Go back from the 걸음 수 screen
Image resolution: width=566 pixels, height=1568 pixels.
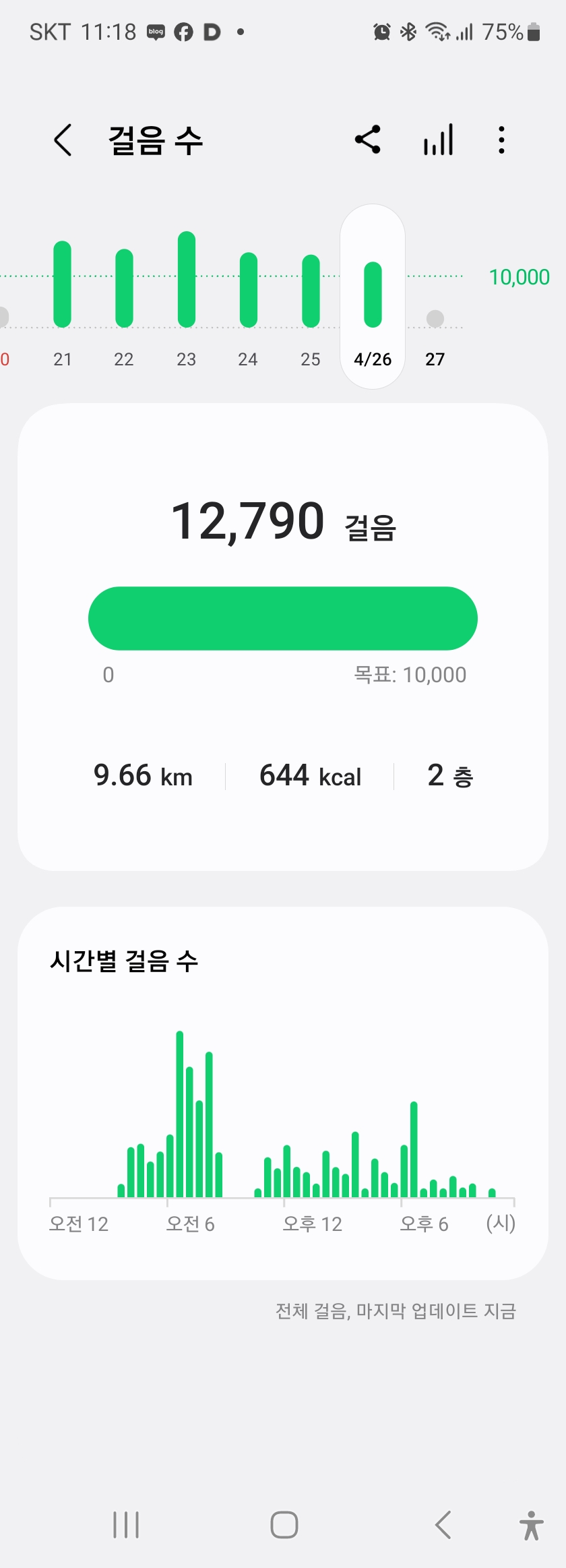(63, 140)
